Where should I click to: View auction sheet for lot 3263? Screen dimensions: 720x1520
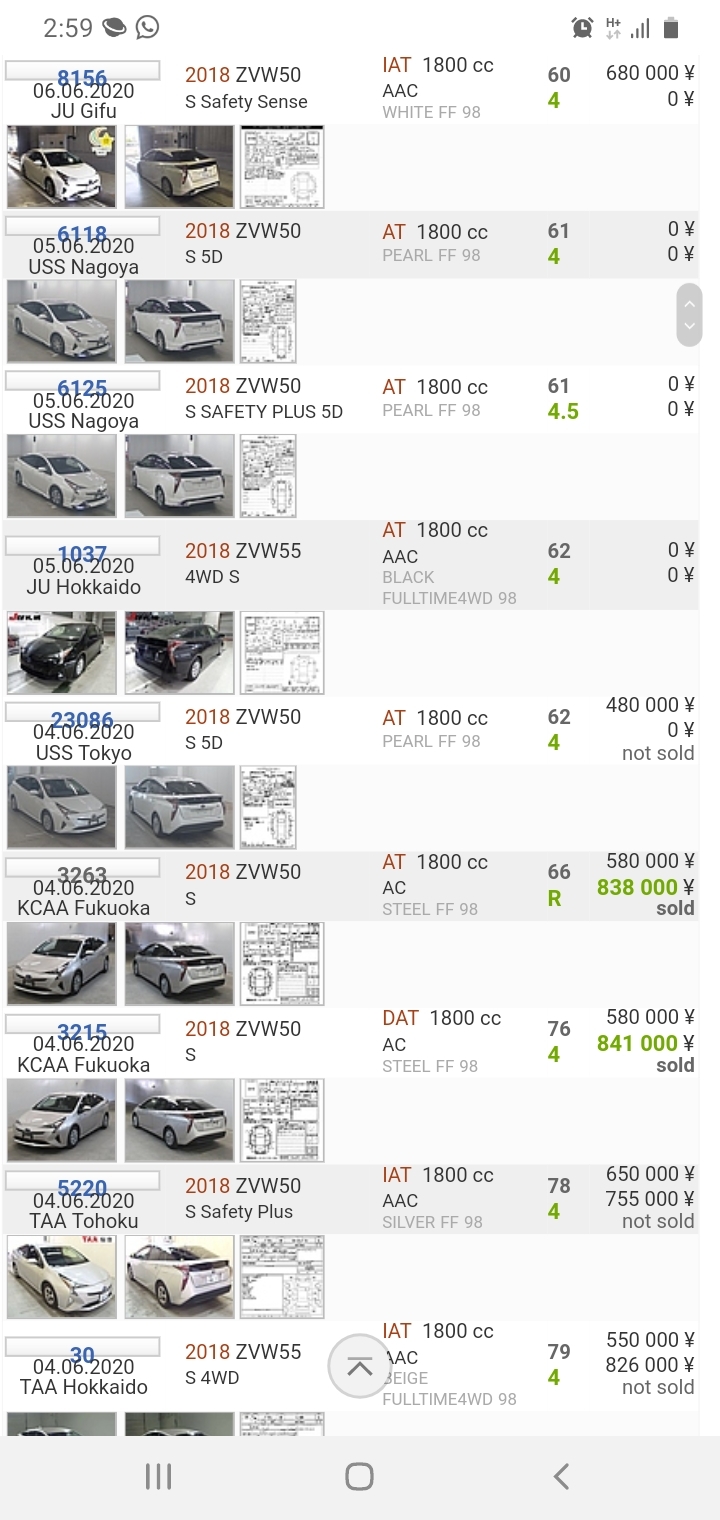tap(282, 964)
